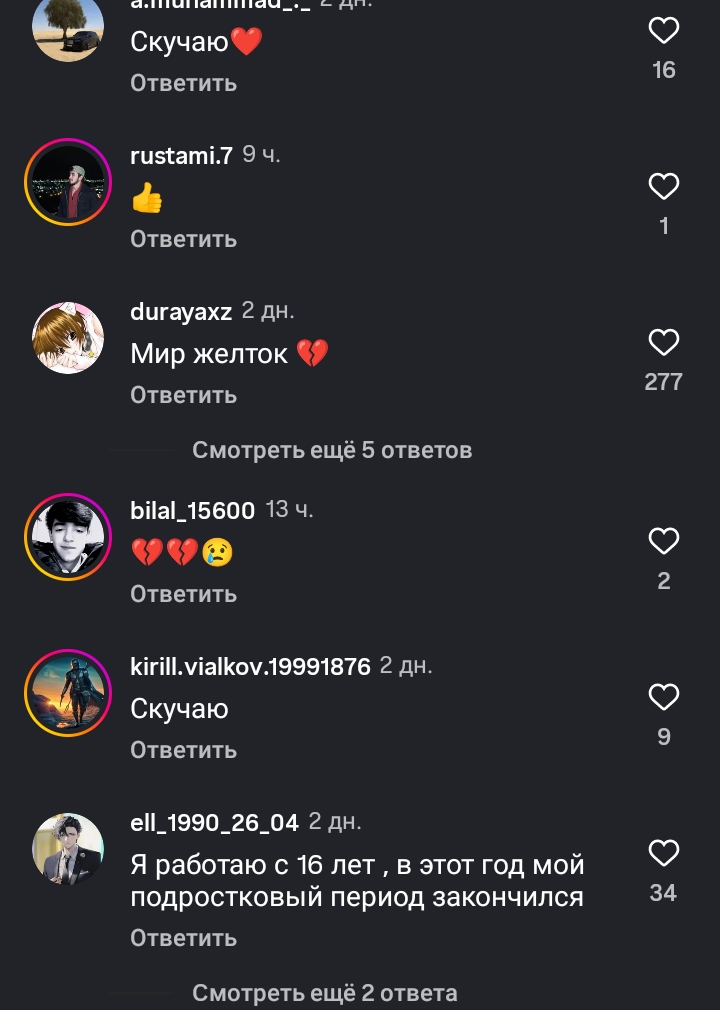Expand "Смотреть ещё 5 ответов" replies
Image resolution: width=720 pixels, height=1010 pixels.
(331, 450)
